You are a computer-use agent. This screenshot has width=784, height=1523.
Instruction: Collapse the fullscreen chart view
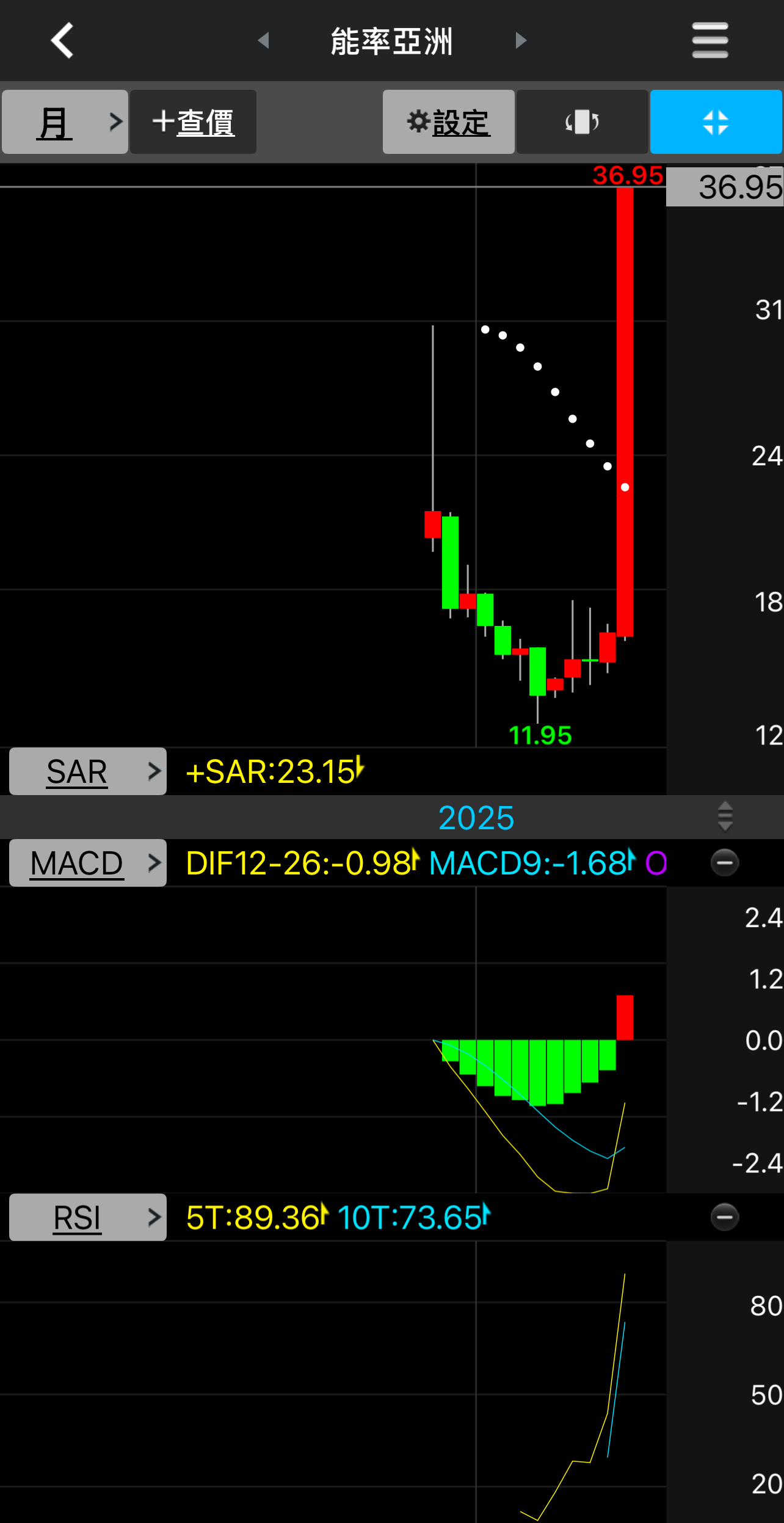point(716,122)
